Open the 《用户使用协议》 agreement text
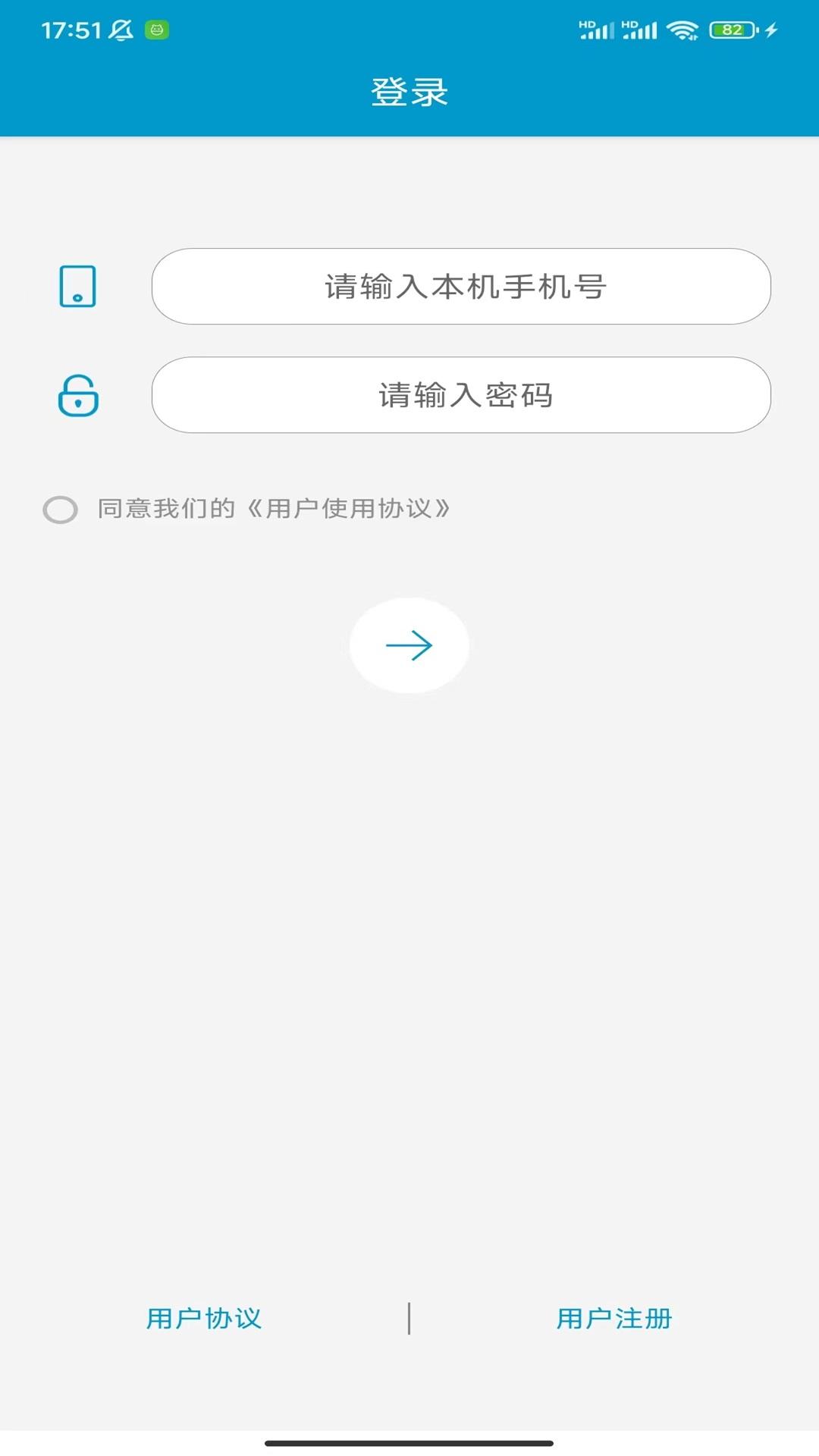 click(x=350, y=509)
